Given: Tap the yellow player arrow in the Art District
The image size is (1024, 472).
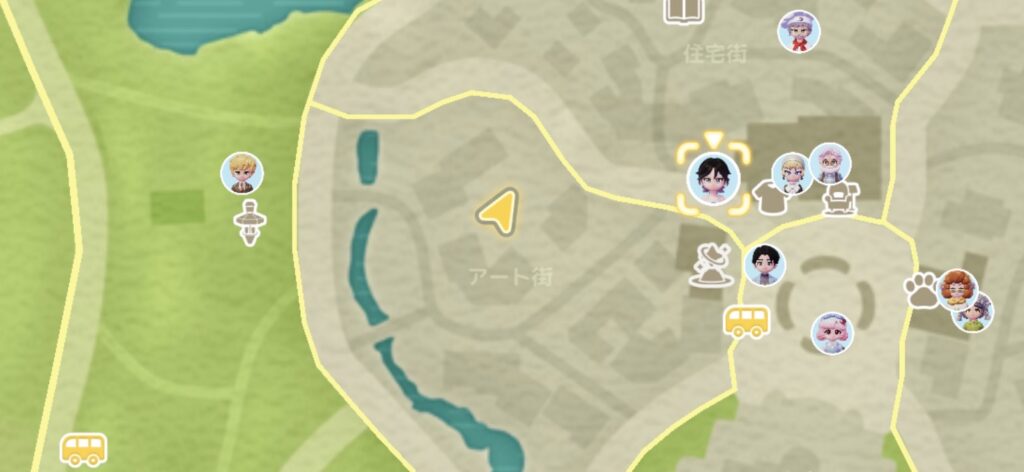Looking at the screenshot, I should [497, 211].
